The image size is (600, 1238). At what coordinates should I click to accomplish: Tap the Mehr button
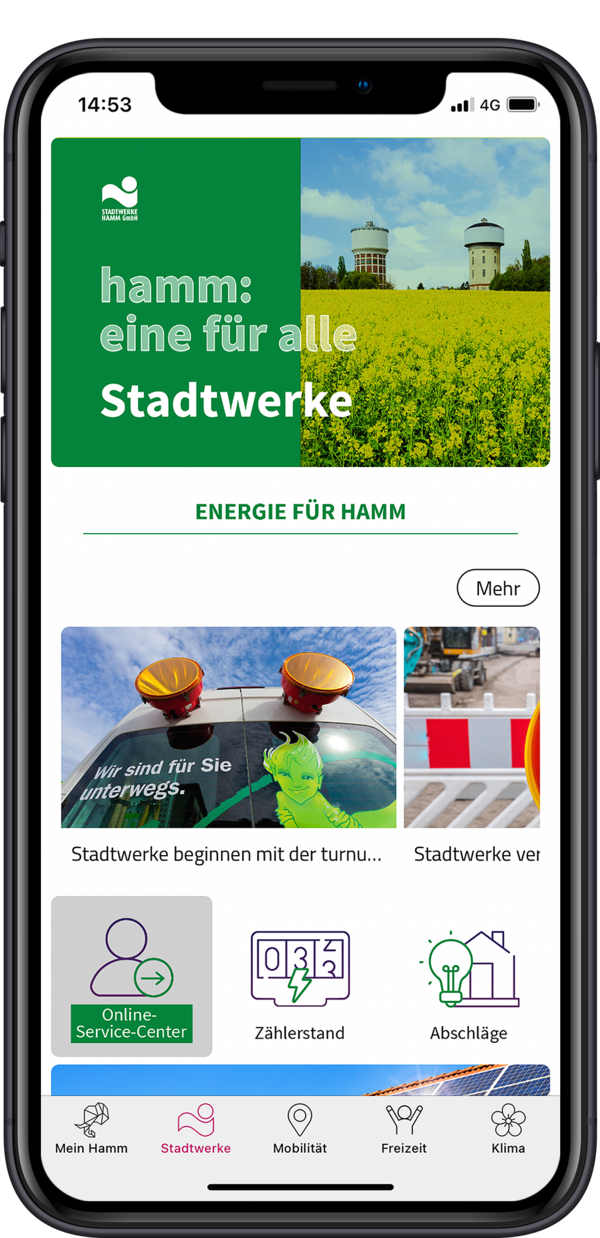tap(497, 588)
